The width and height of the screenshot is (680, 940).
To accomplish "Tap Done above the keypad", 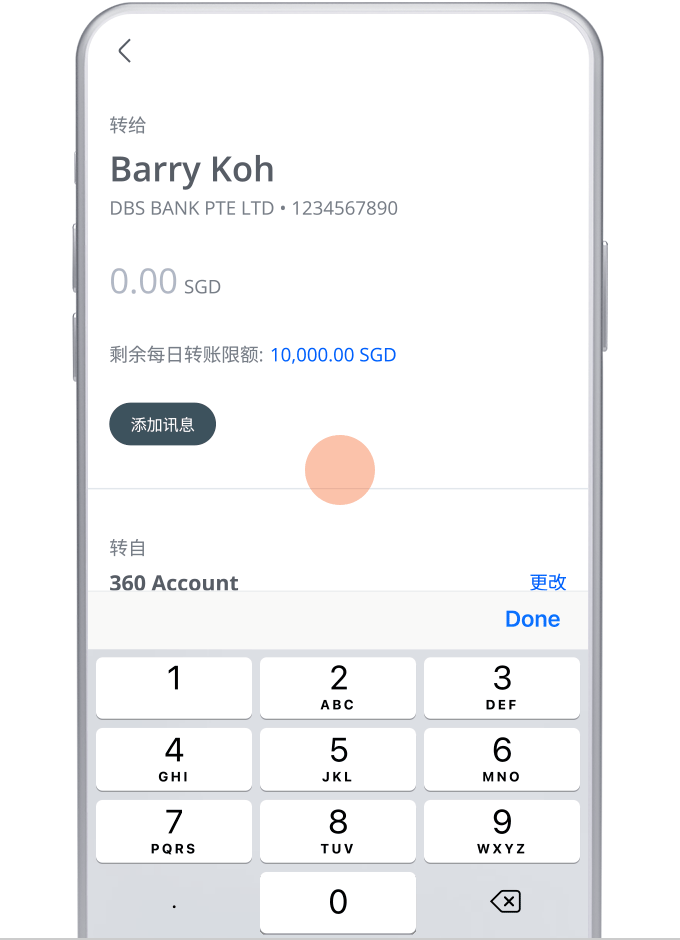I will click(x=532, y=619).
